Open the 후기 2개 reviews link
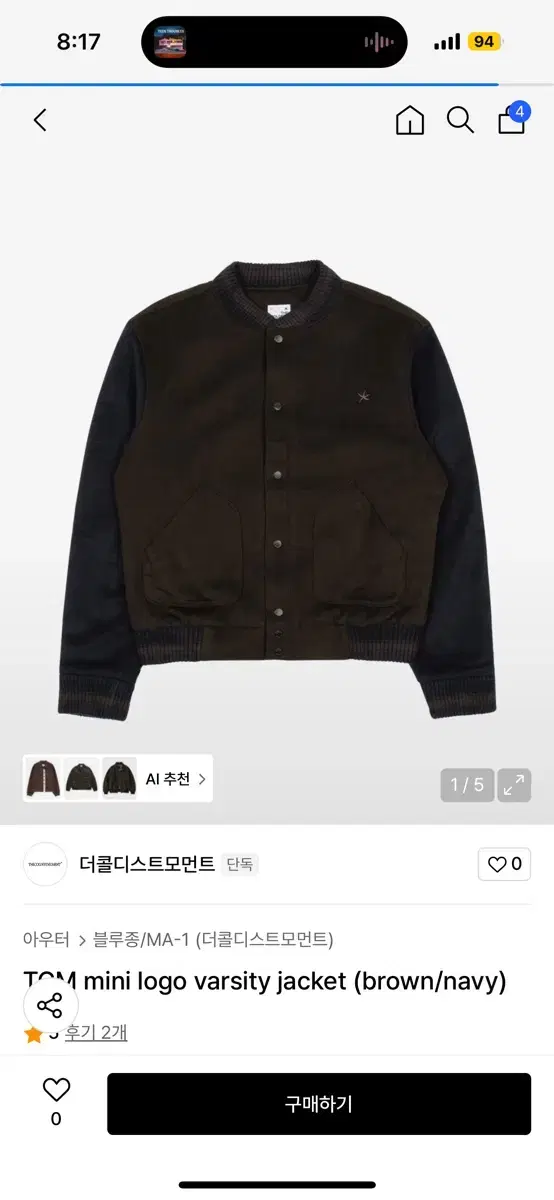Image resolution: width=554 pixels, height=1200 pixels. [x=96, y=1033]
